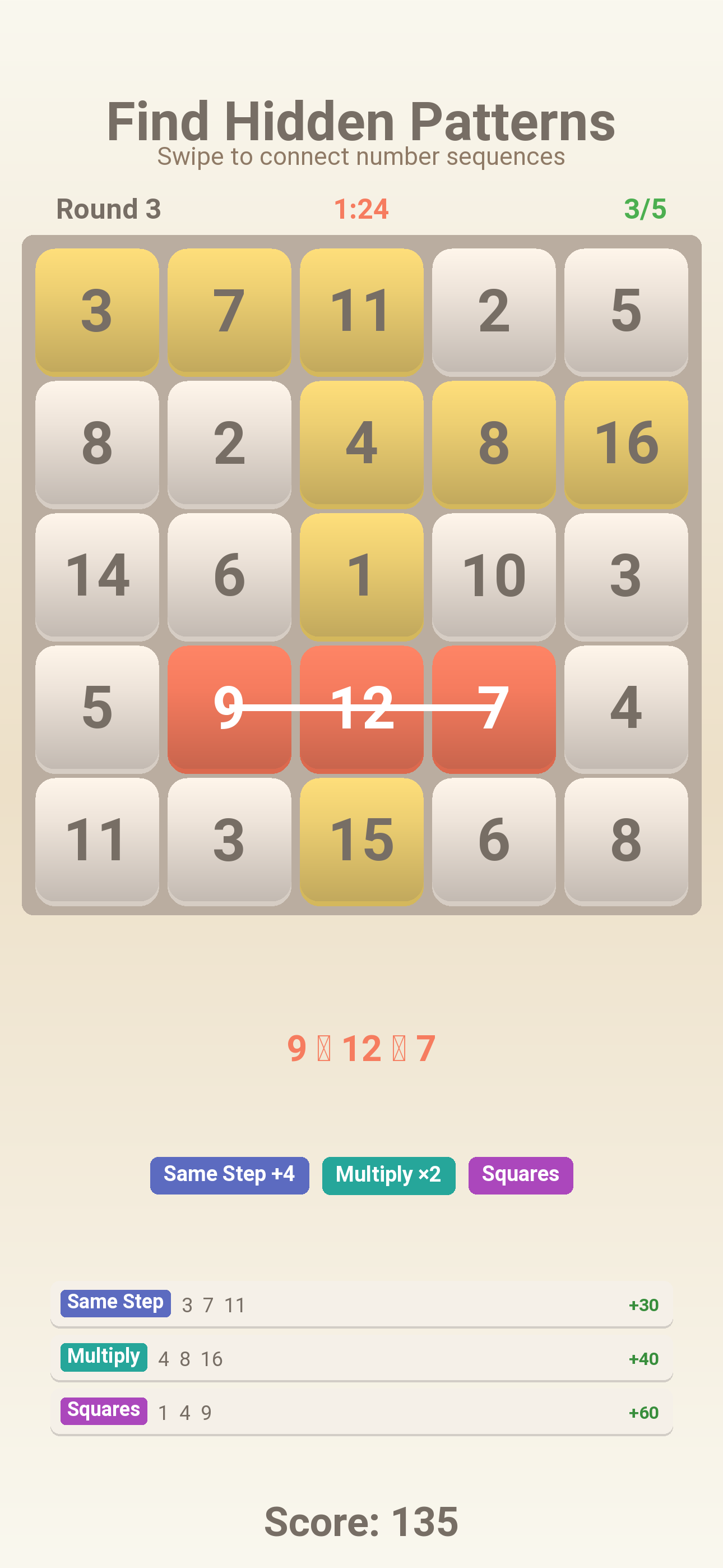Tap the yellow 16 tile

point(625,443)
